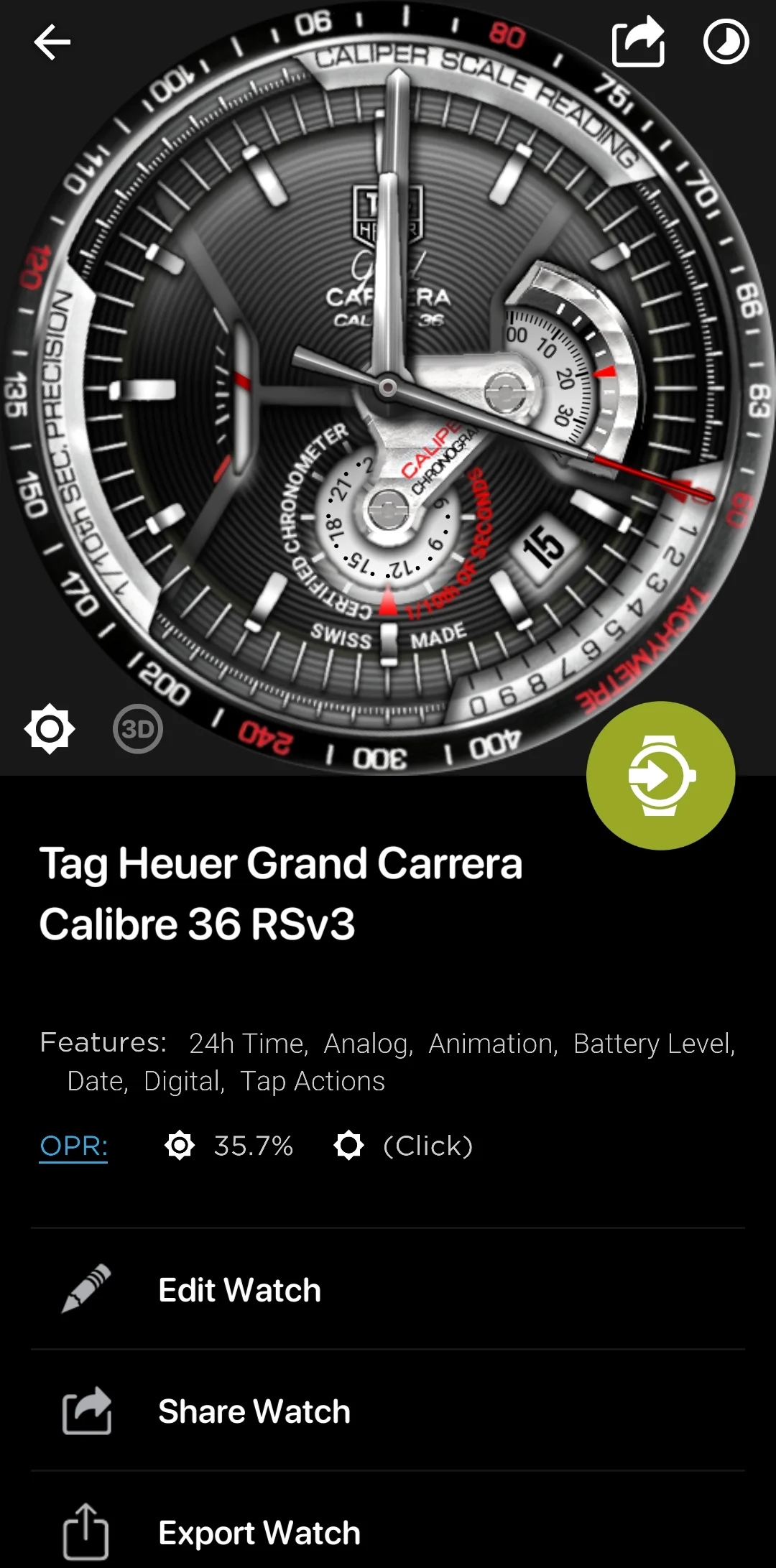The image size is (776, 1568).
Task: Open the OPR link
Action: point(73,1146)
